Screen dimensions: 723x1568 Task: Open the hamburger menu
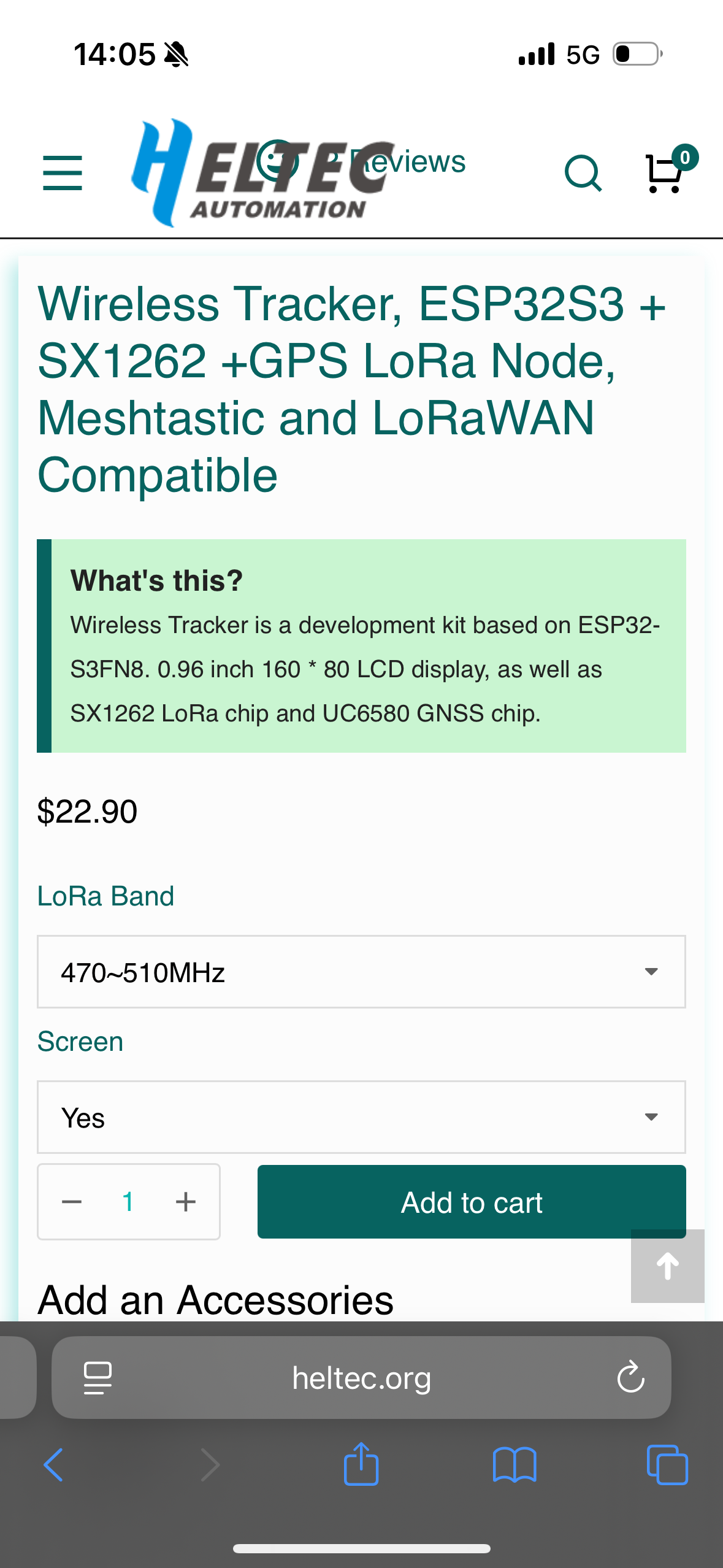click(63, 173)
